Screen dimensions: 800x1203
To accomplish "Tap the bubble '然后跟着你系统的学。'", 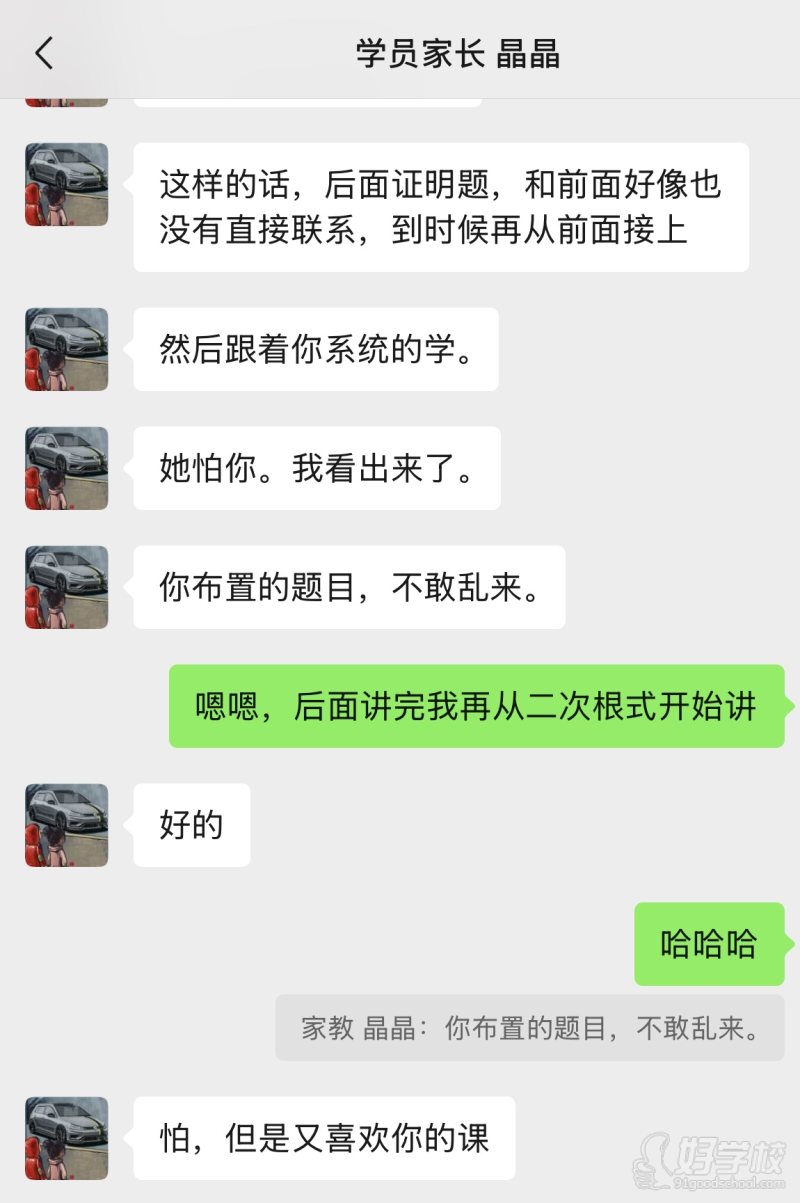I will 316,348.
